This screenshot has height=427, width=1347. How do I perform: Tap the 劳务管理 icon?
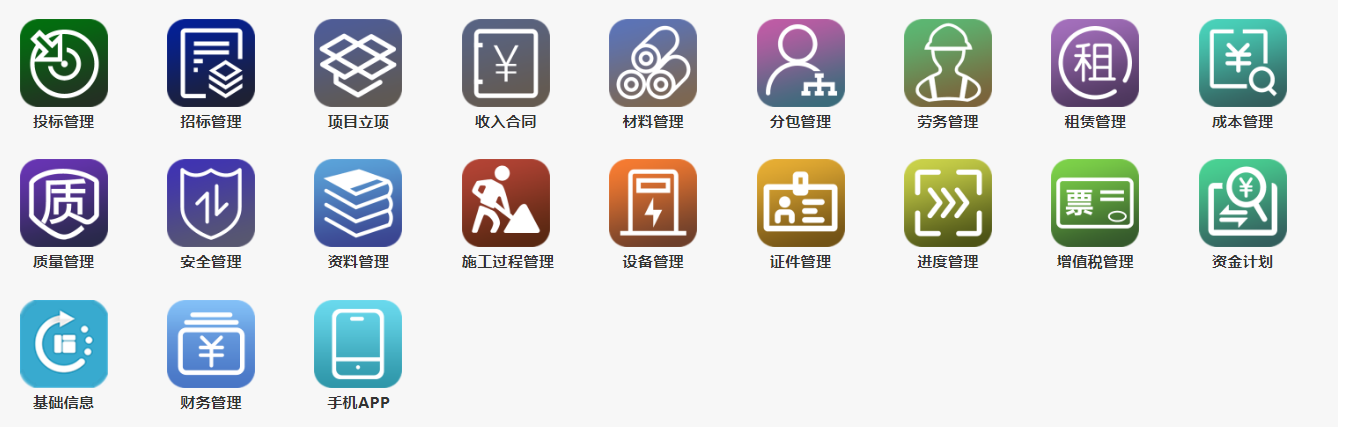click(948, 63)
